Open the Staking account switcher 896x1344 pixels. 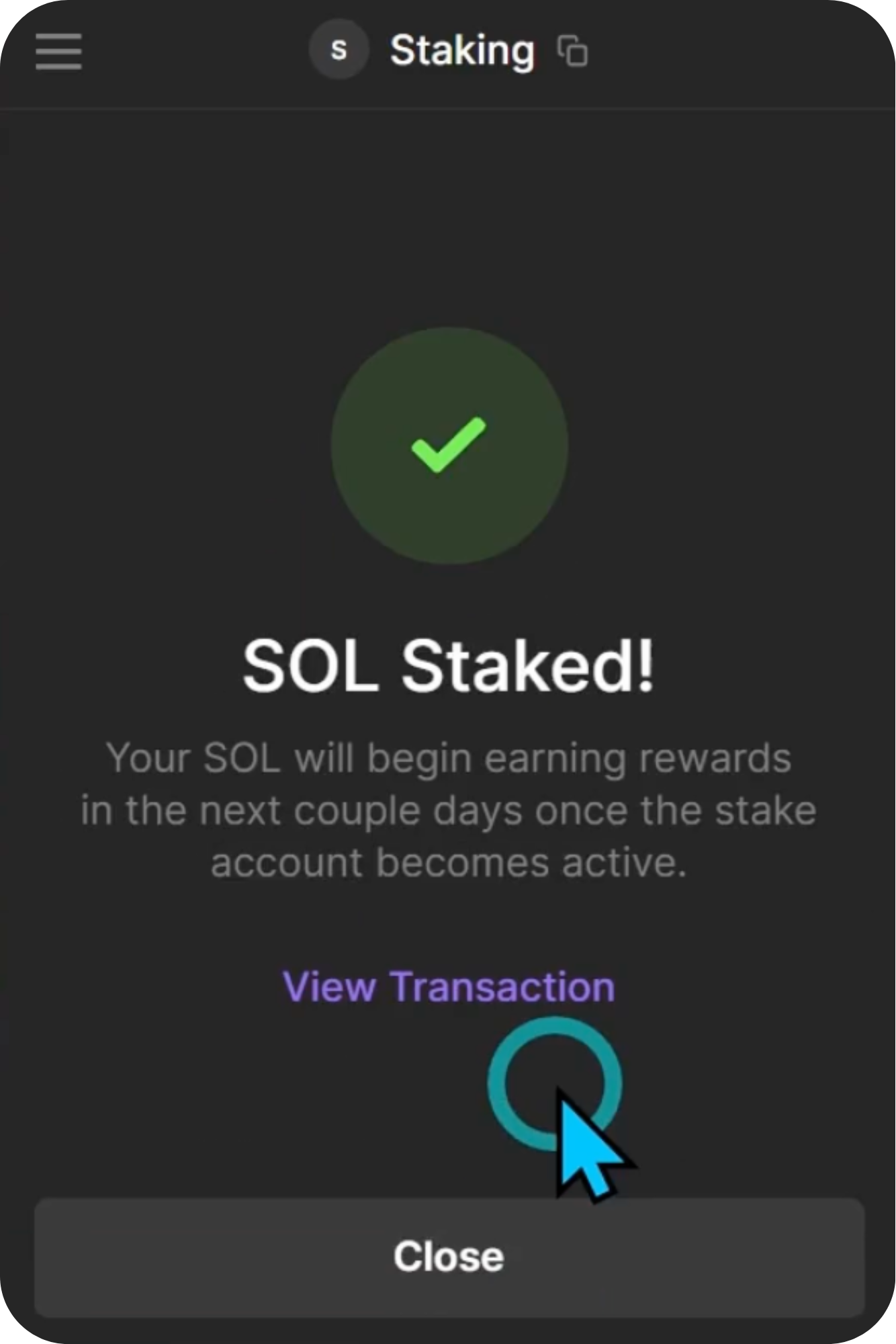pos(339,50)
